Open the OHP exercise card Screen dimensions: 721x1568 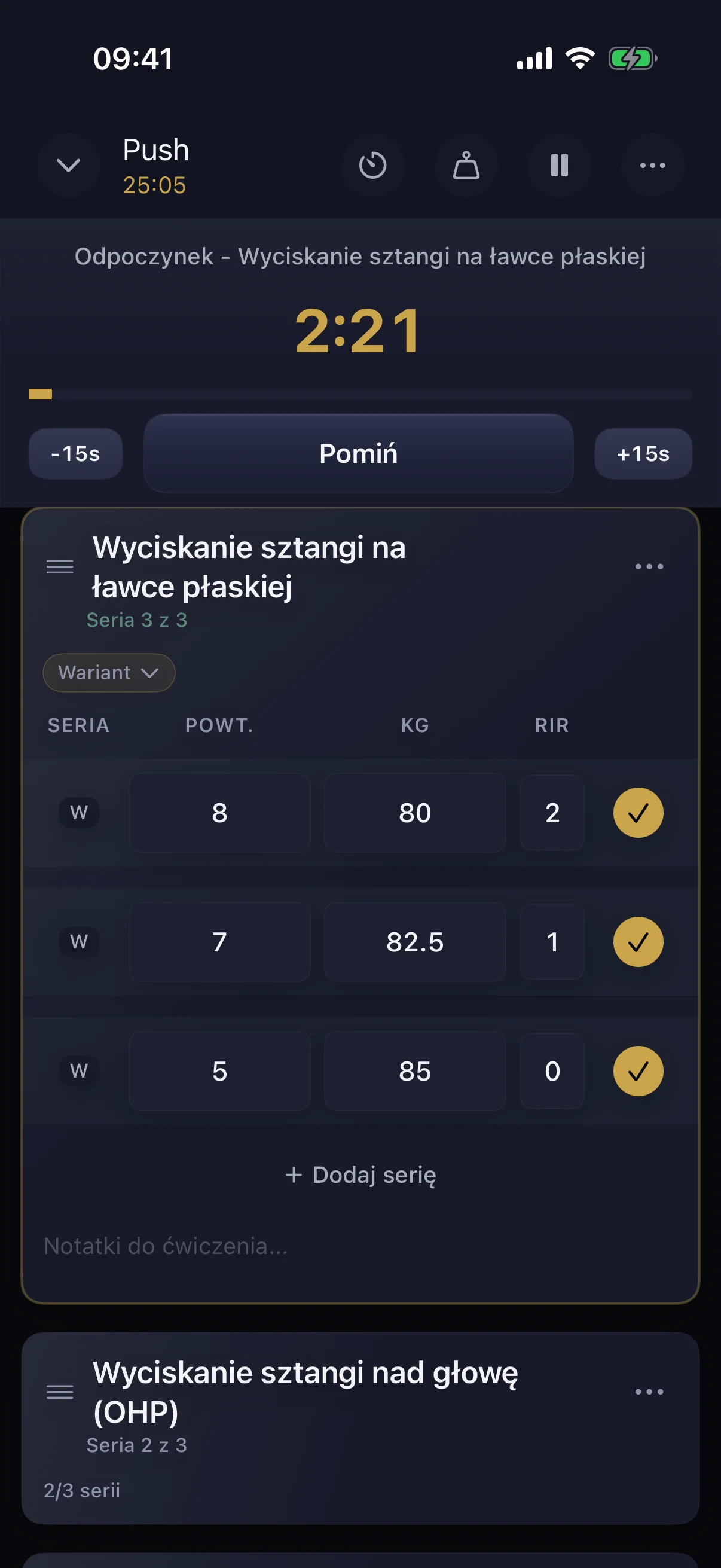(x=304, y=1394)
